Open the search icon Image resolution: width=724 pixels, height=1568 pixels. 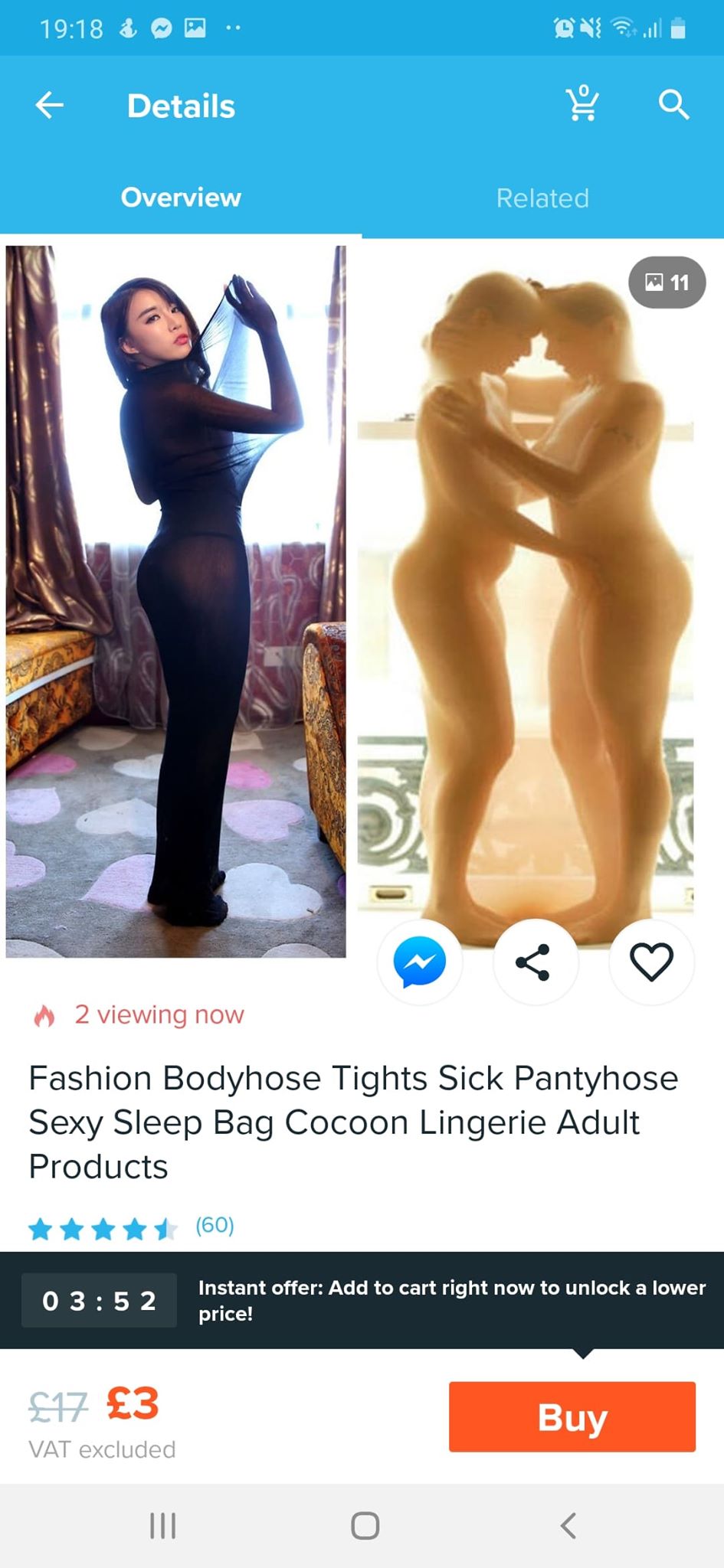(x=673, y=104)
